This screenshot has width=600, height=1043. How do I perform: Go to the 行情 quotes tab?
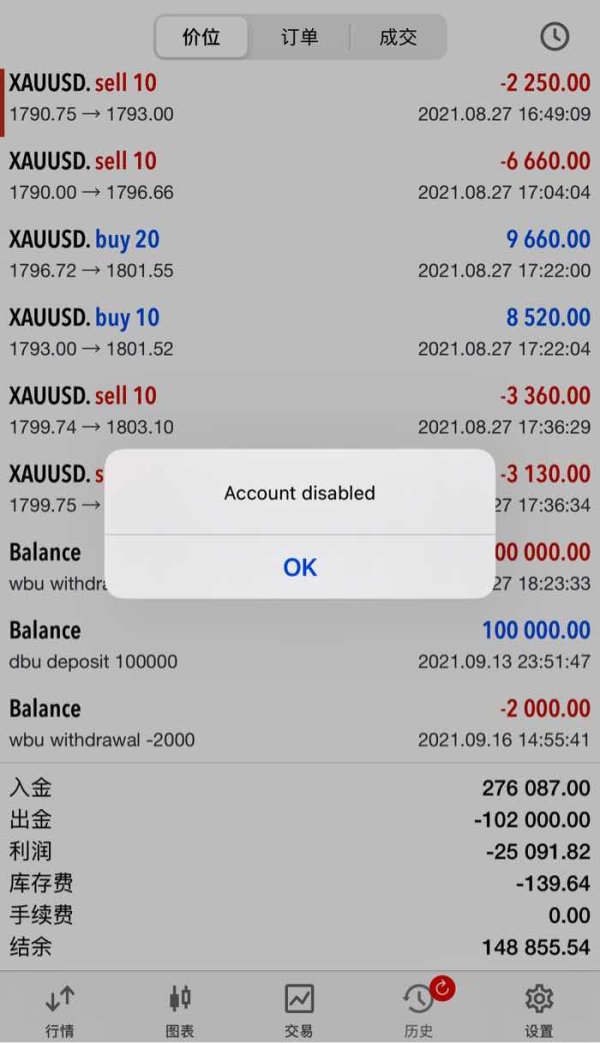[60, 1010]
